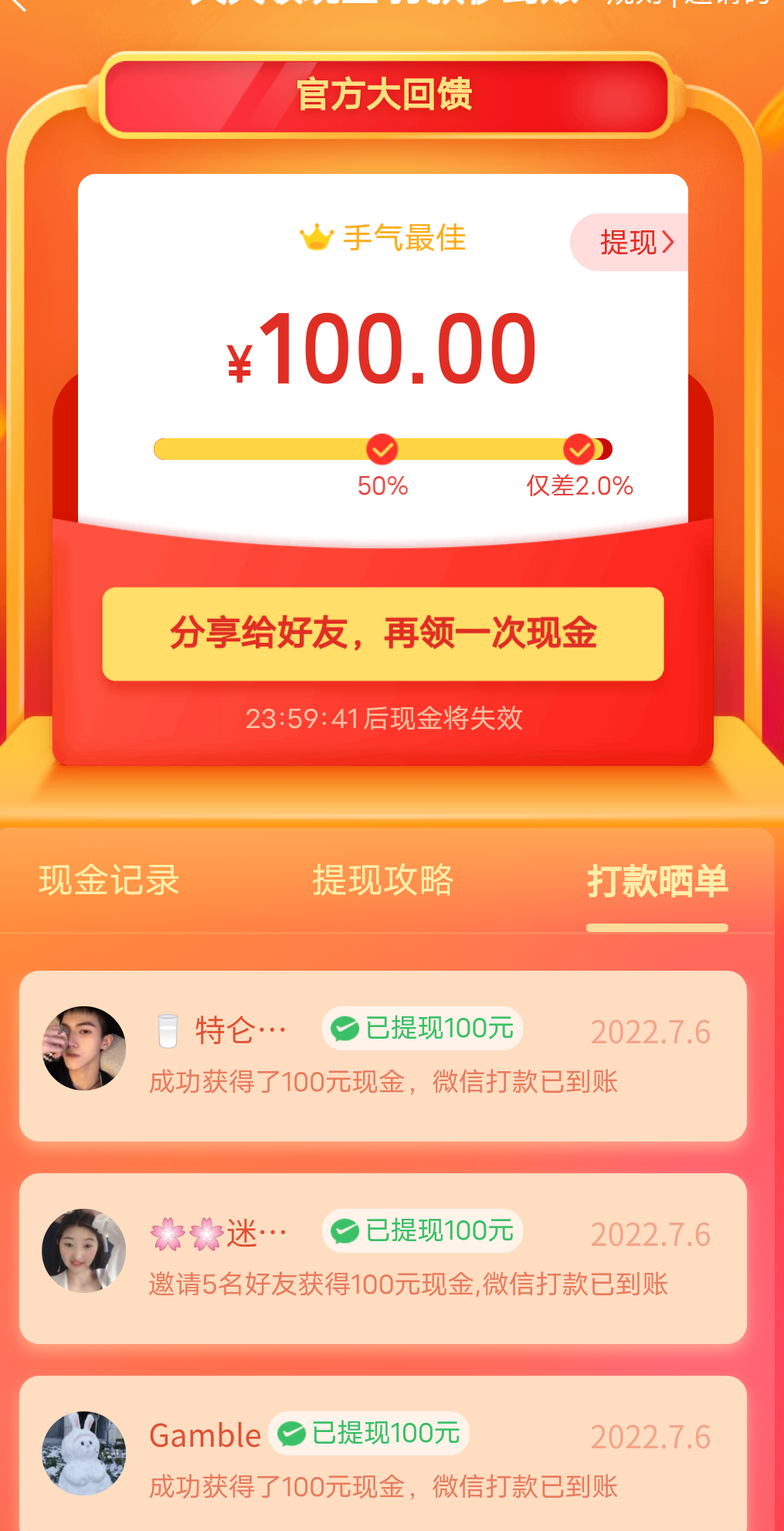The height and width of the screenshot is (1531, 784).
Task: Click the crown icon beside 手气最佳
Action: click(x=316, y=240)
